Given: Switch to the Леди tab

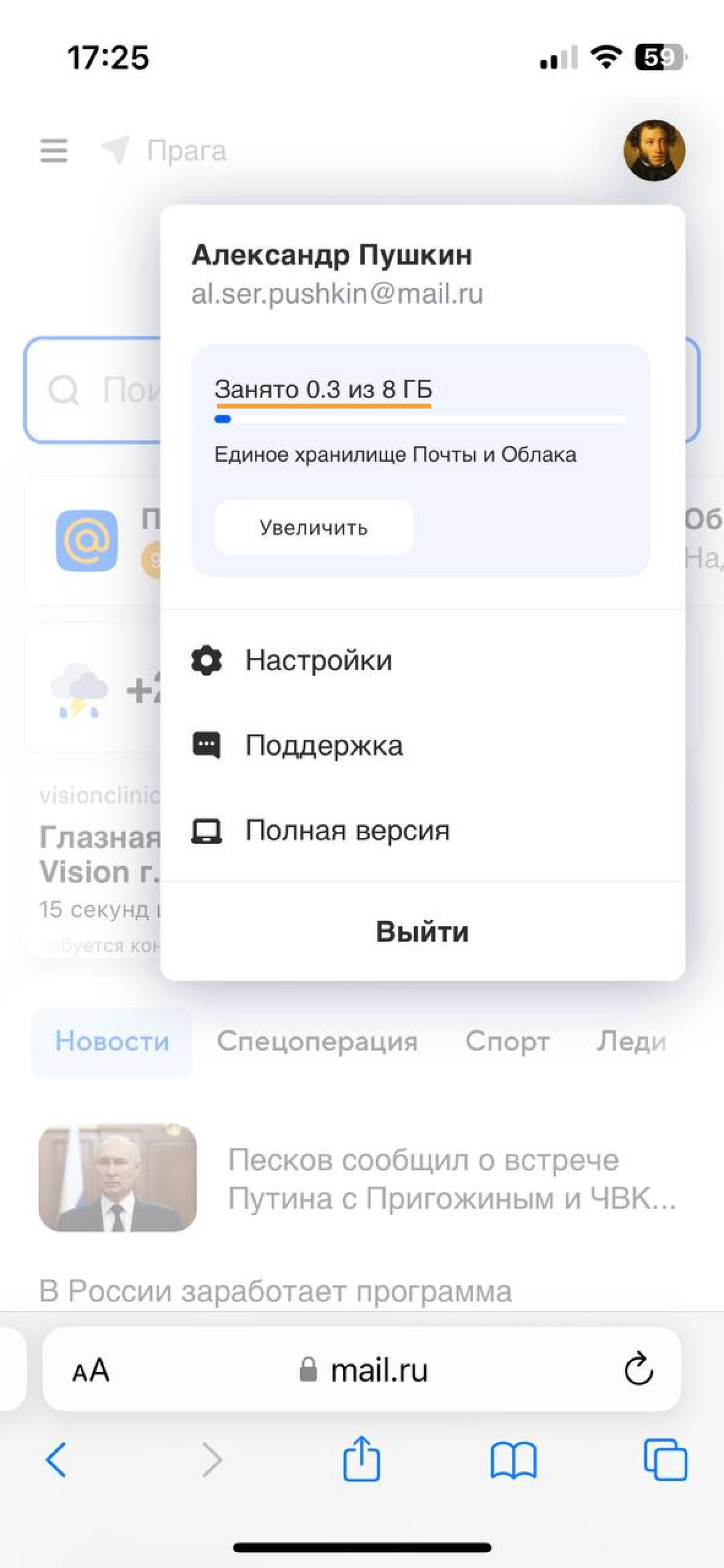Looking at the screenshot, I should 632,1041.
